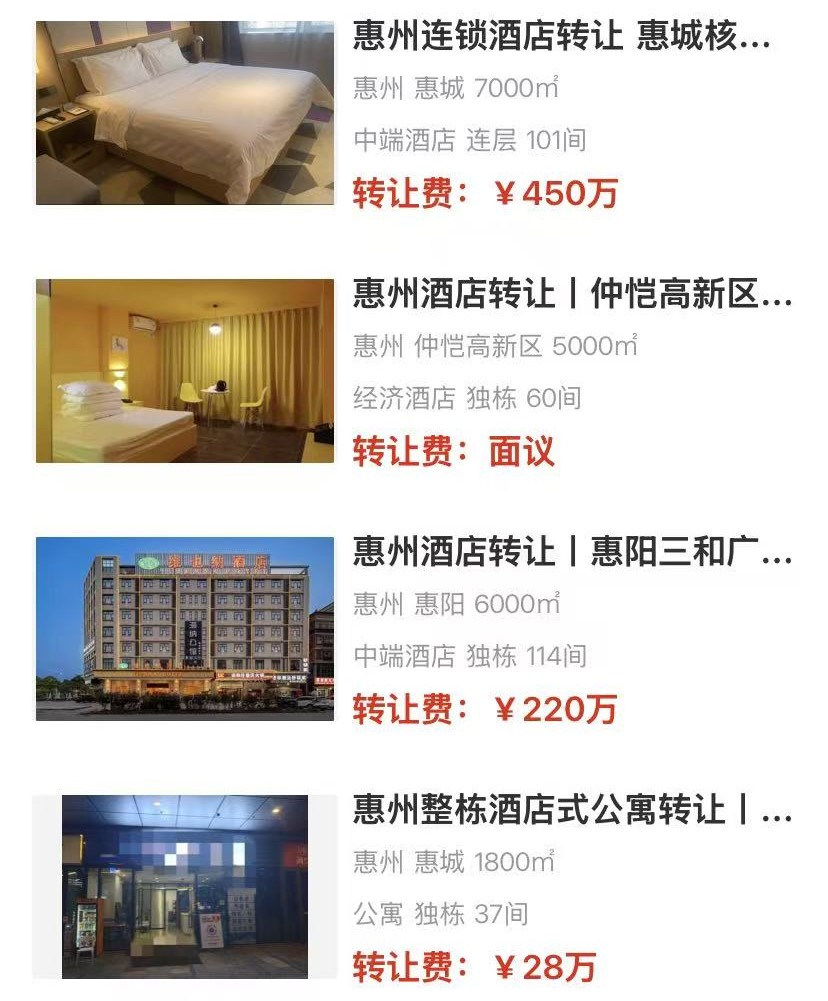
Task: Select the 惠州整栋酒店式公寓转让 listing
Action: coord(572,809)
